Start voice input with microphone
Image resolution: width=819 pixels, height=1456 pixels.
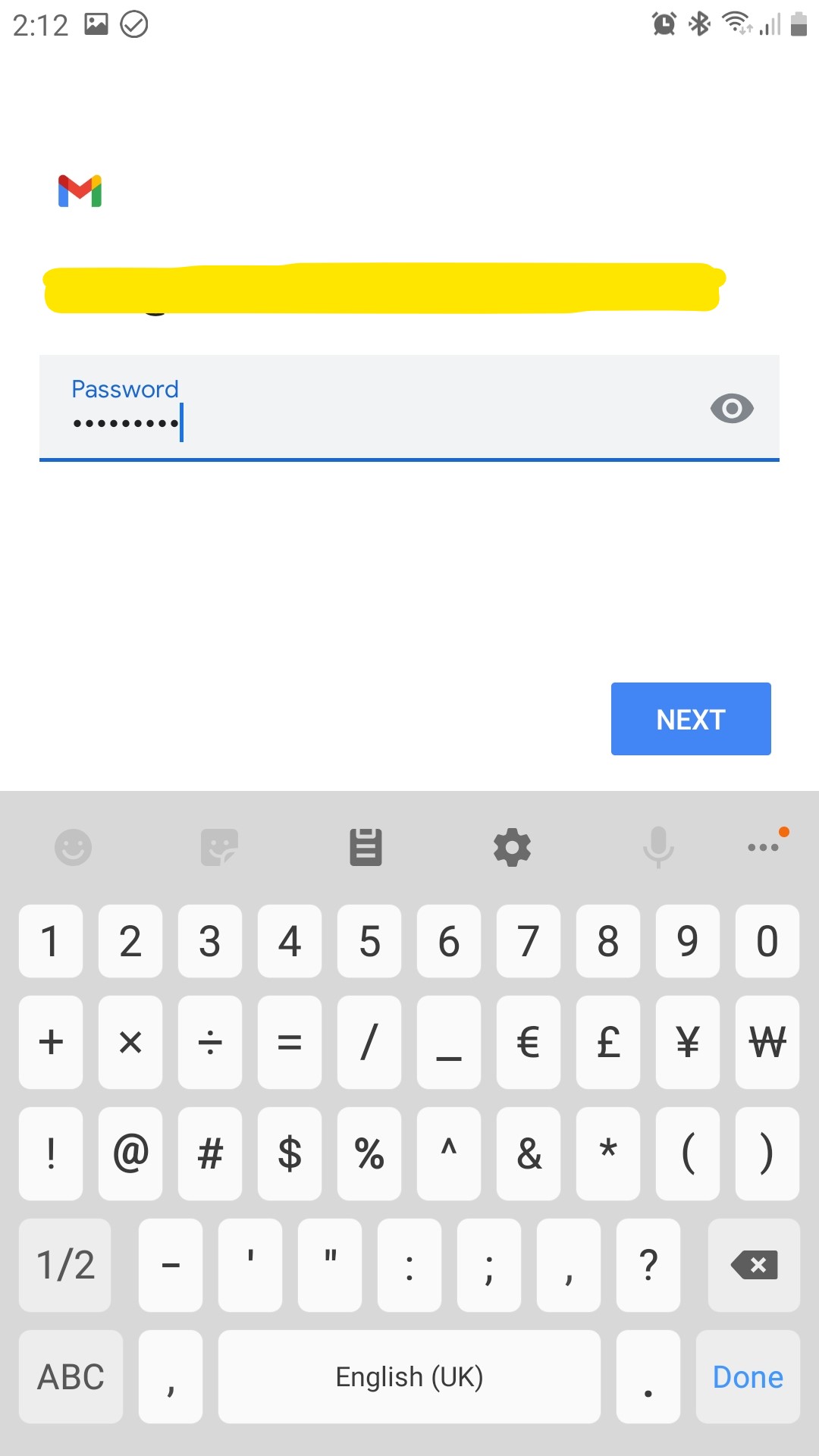[658, 847]
